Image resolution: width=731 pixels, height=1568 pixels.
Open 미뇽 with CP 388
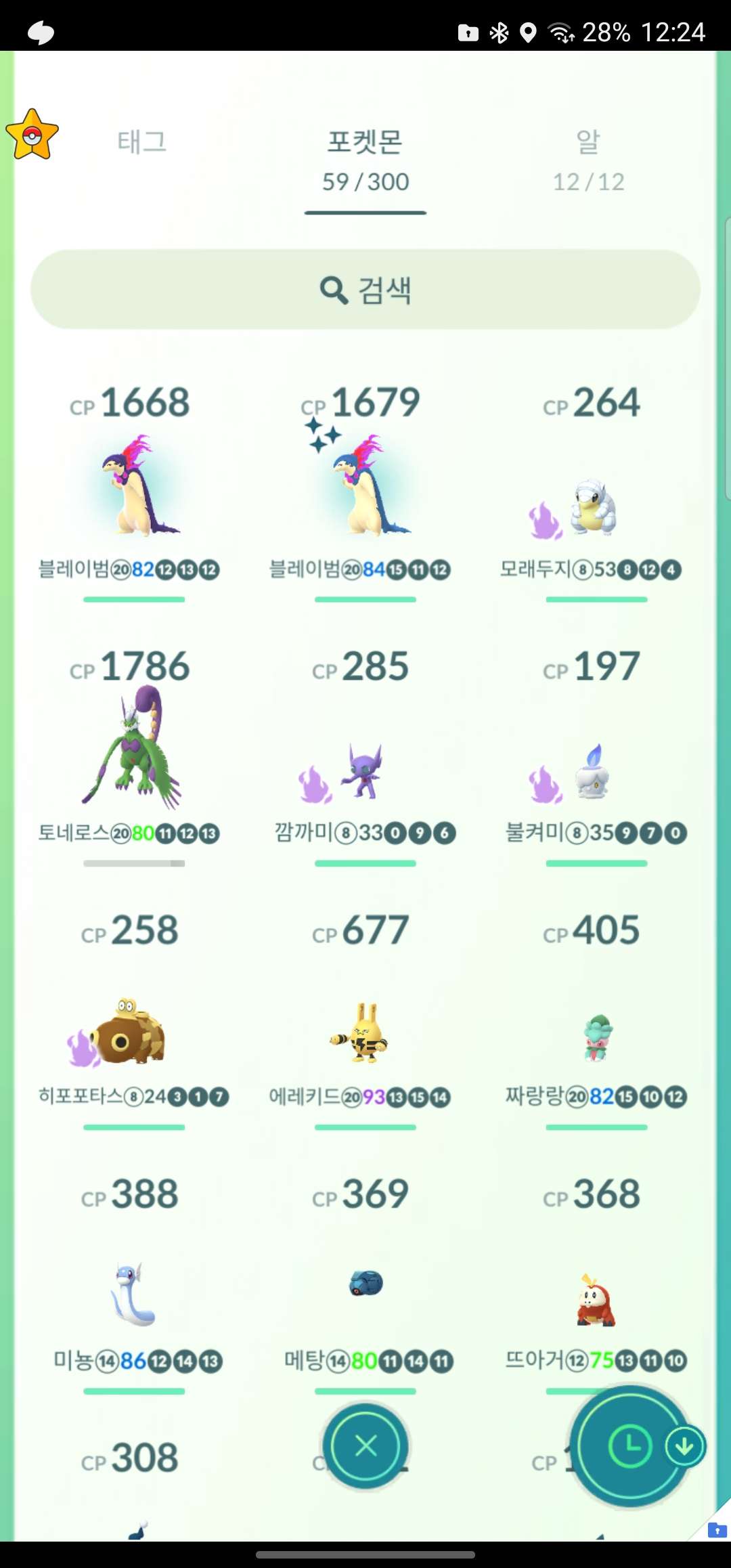tap(134, 1293)
